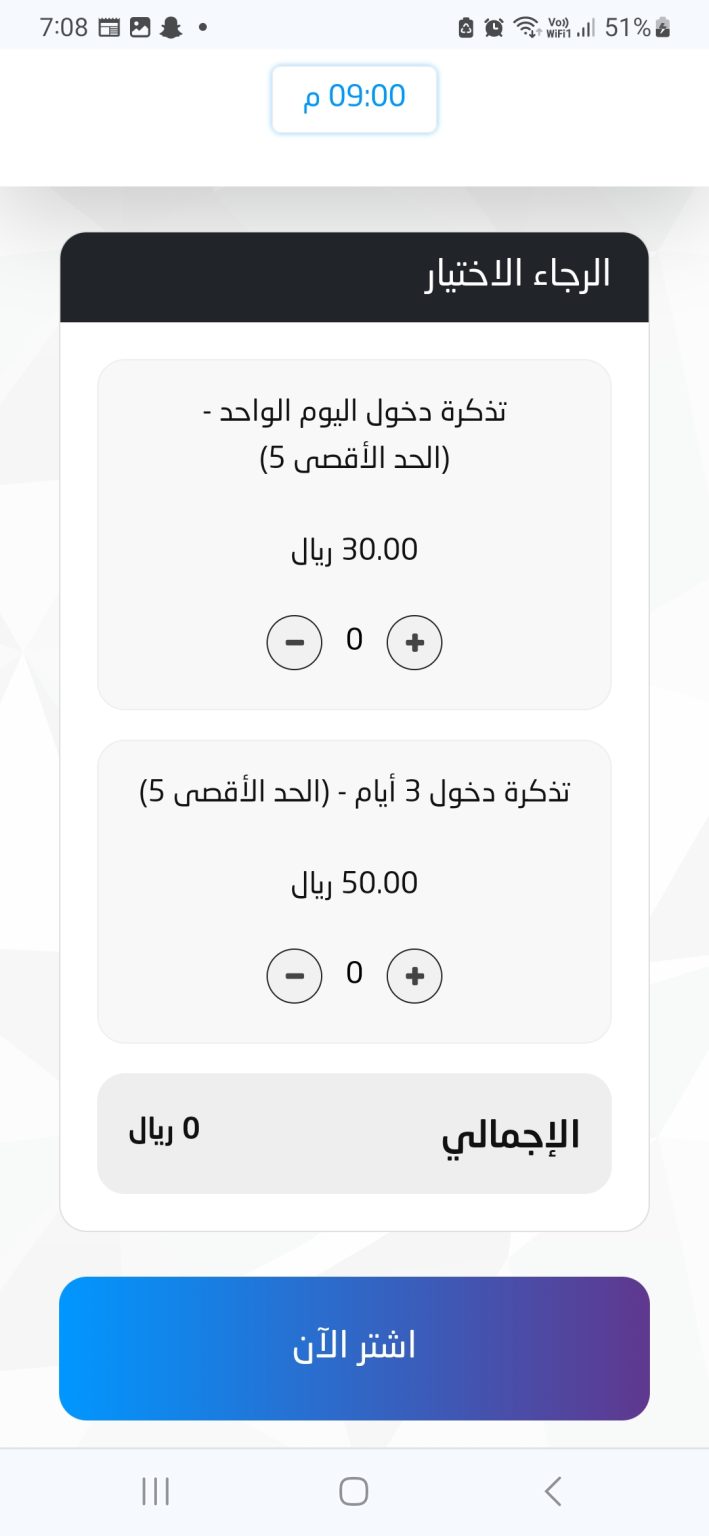709x1536 pixels.
Task: Select the 09:00 م time slot
Action: [x=354, y=99]
